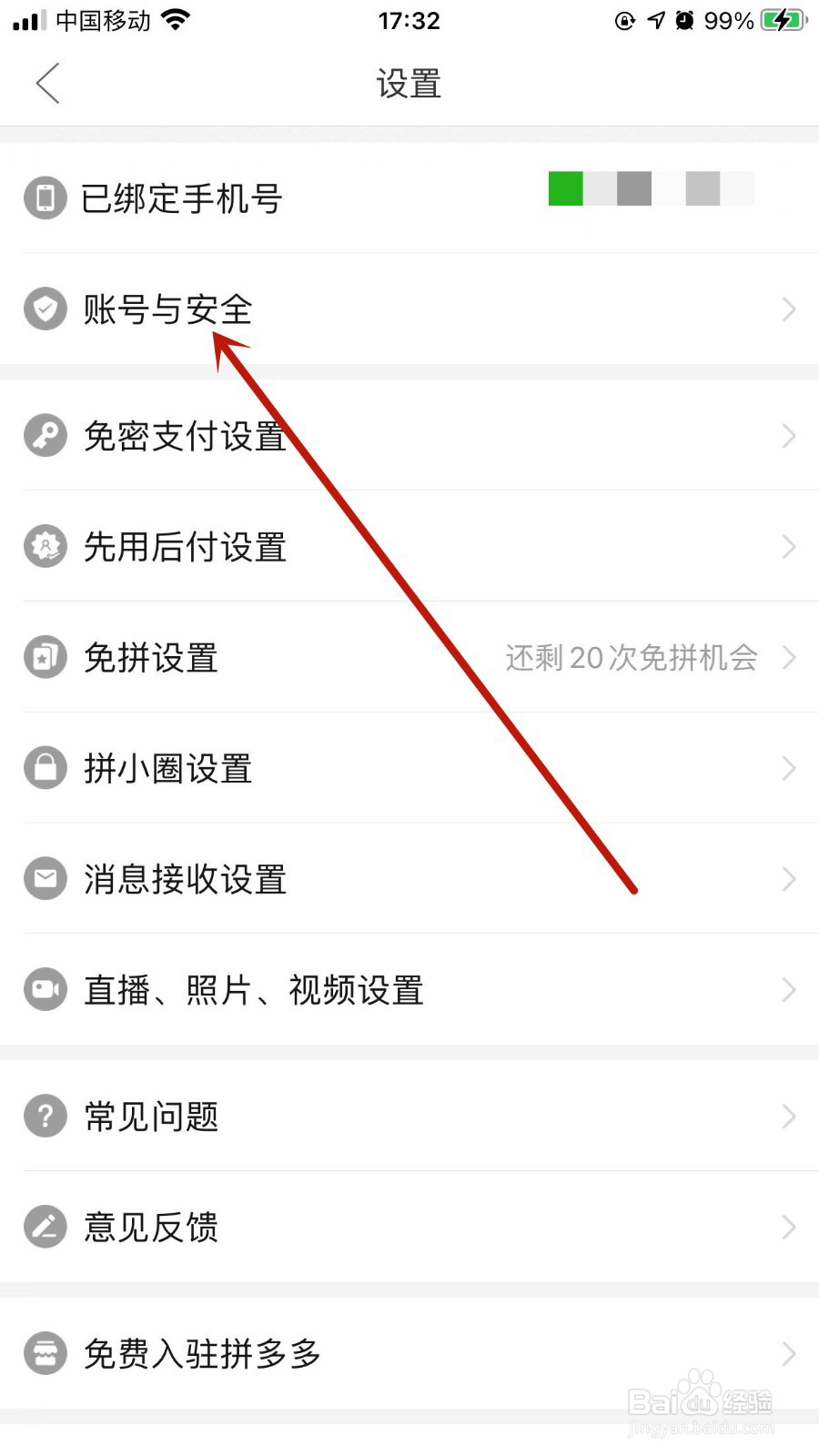The image size is (819, 1456).
Task: Tap the question mark icon for 常见问题
Action: point(45,1117)
